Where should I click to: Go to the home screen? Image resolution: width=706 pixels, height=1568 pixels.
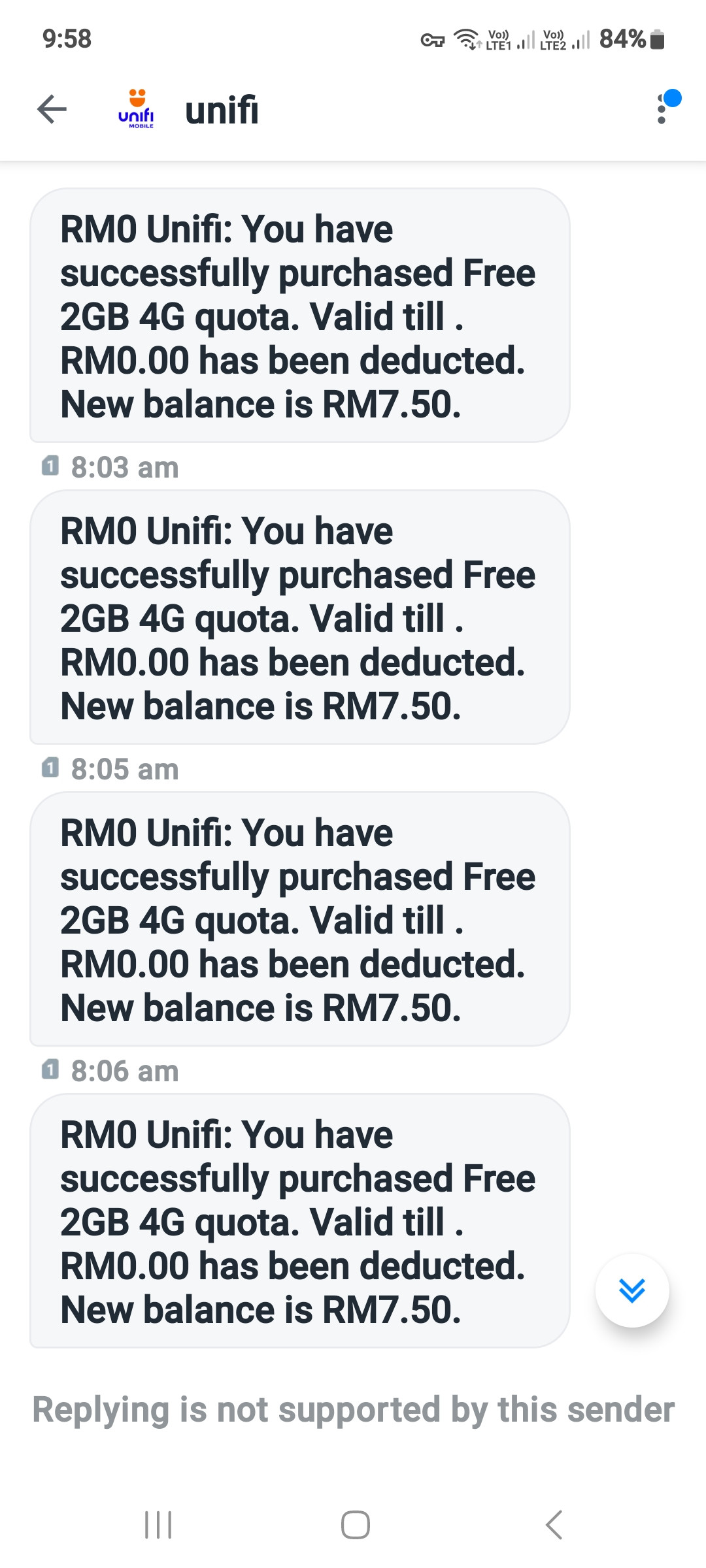355,1525
